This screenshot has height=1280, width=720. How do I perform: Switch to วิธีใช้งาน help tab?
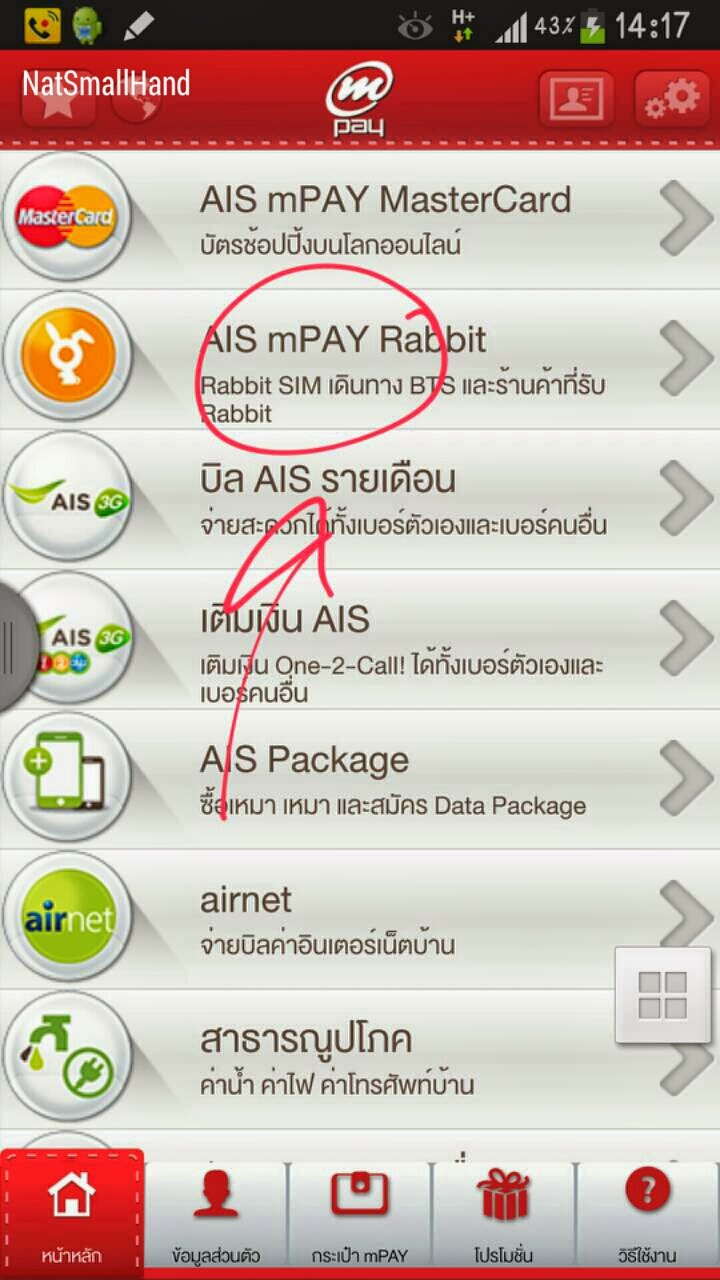[647, 1212]
